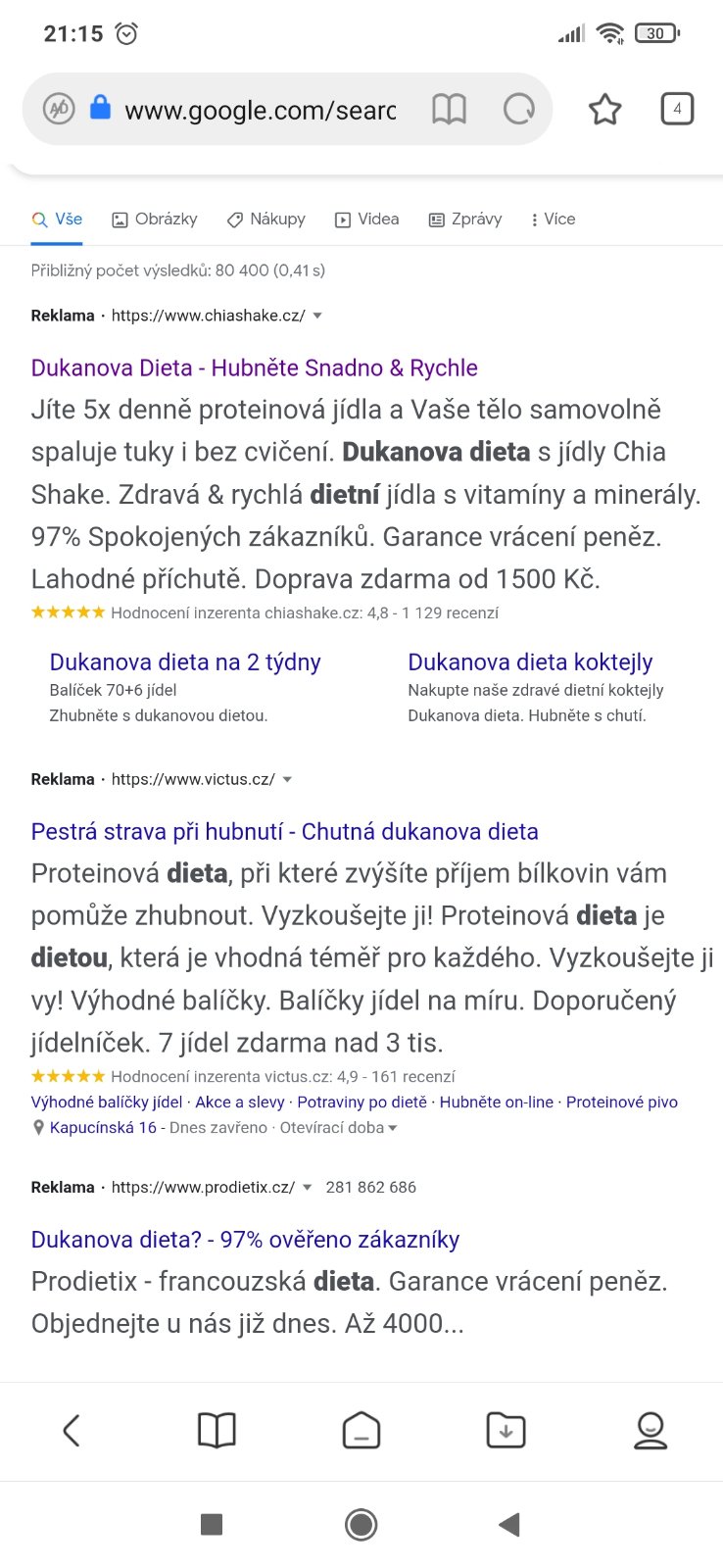Open the tab switcher showing 4 tabs

click(x=677, y=109)
